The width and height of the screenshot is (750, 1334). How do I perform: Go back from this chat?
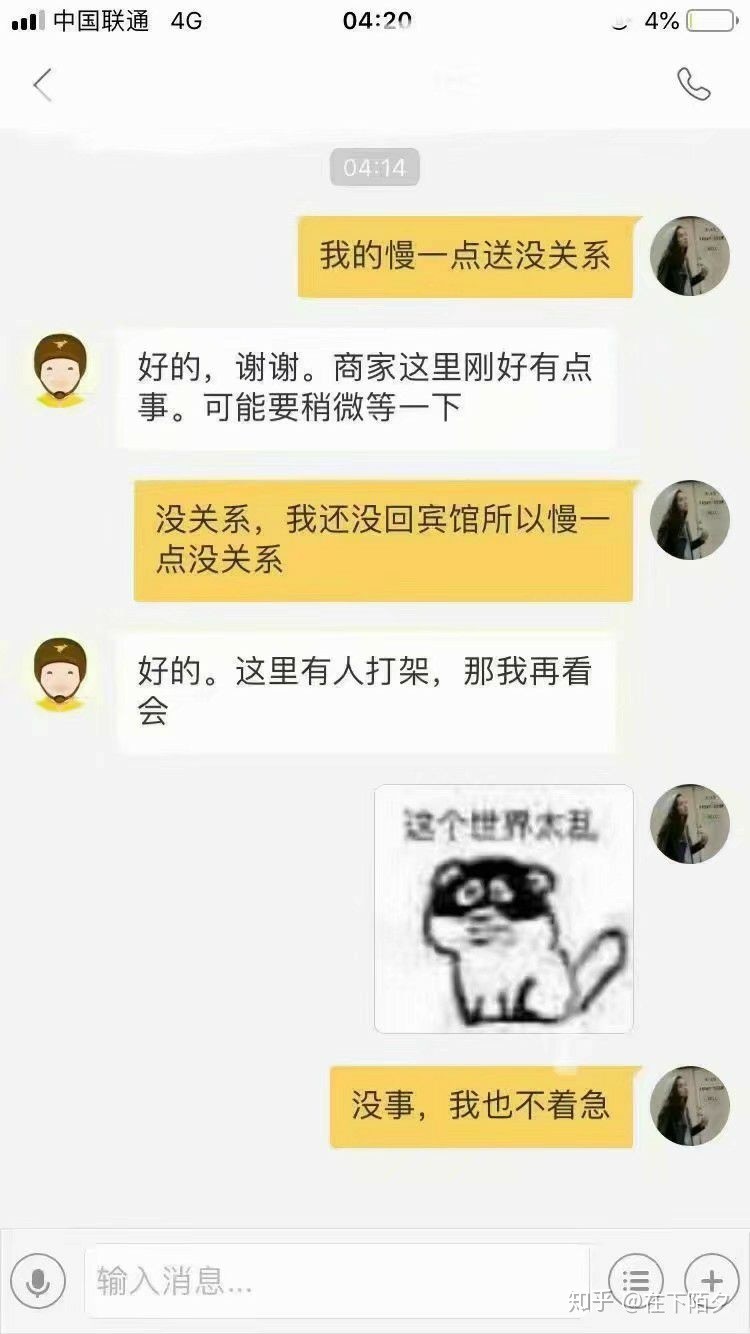(42, 85)
